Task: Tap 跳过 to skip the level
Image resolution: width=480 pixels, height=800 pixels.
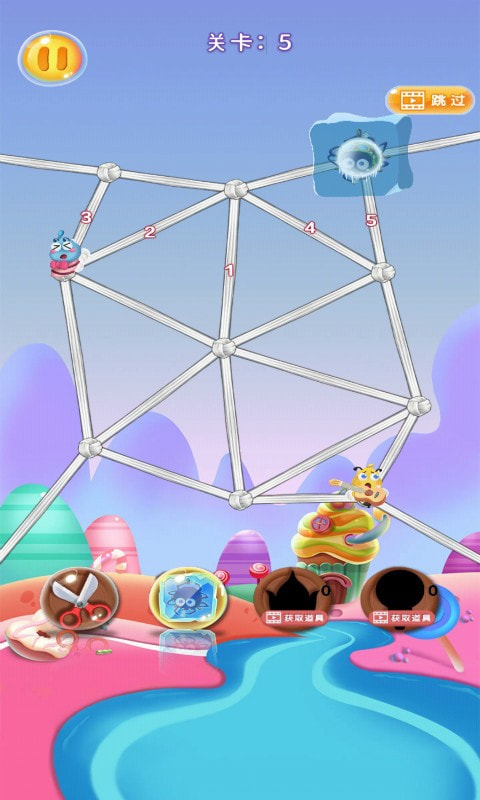Action: pos(430,100)
